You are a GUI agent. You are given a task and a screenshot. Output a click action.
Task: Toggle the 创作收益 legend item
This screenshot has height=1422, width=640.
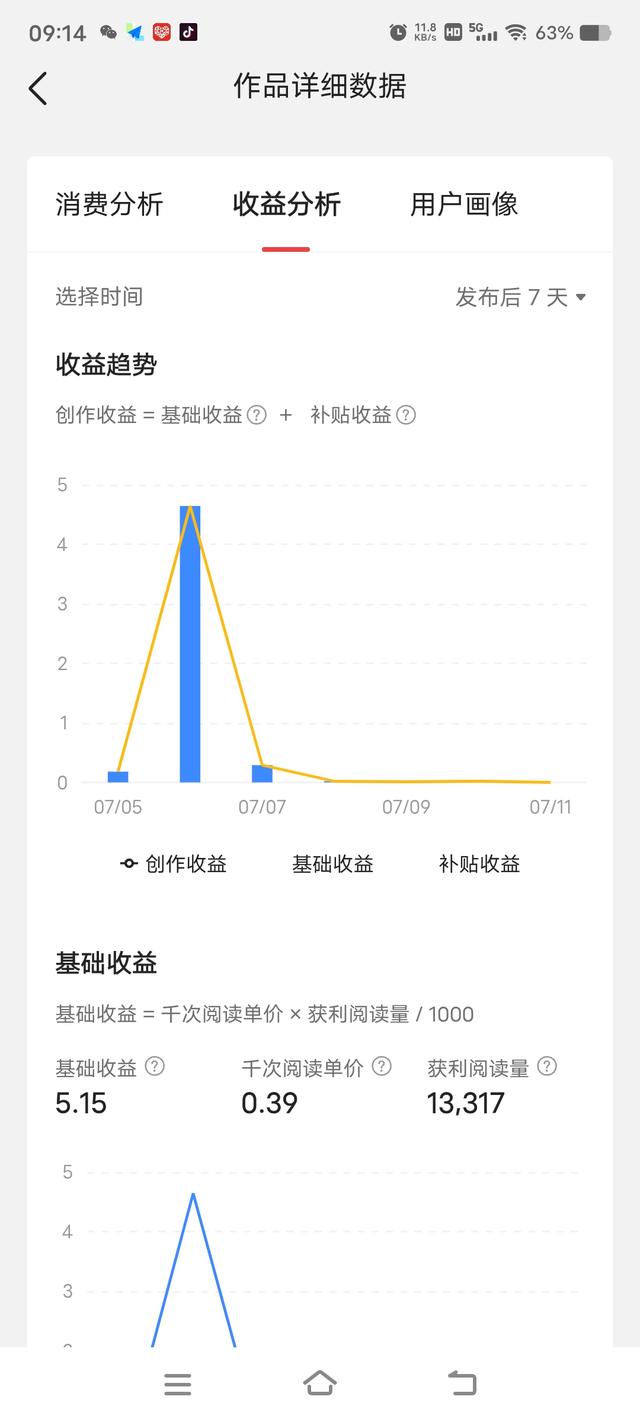tap(173, 864)
